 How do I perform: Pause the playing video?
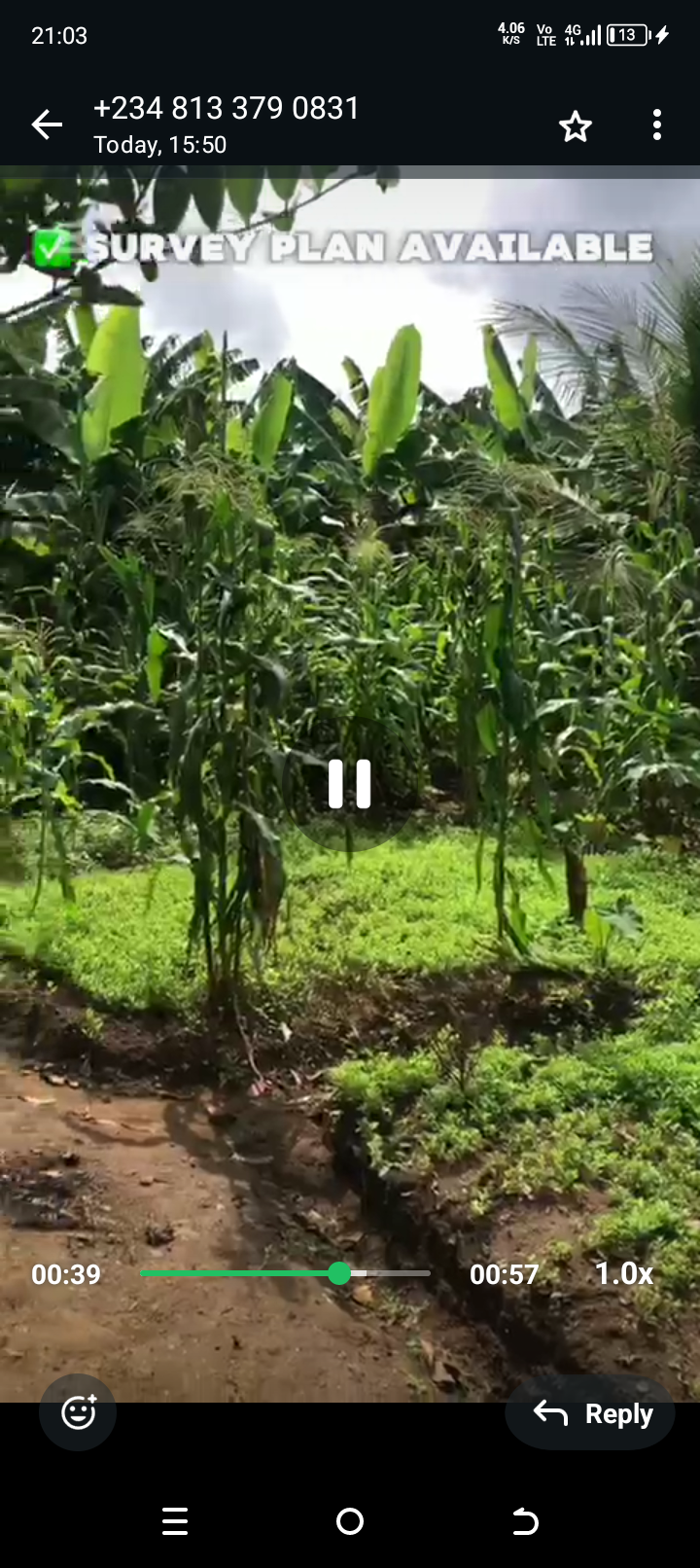[x=350, y=784]
